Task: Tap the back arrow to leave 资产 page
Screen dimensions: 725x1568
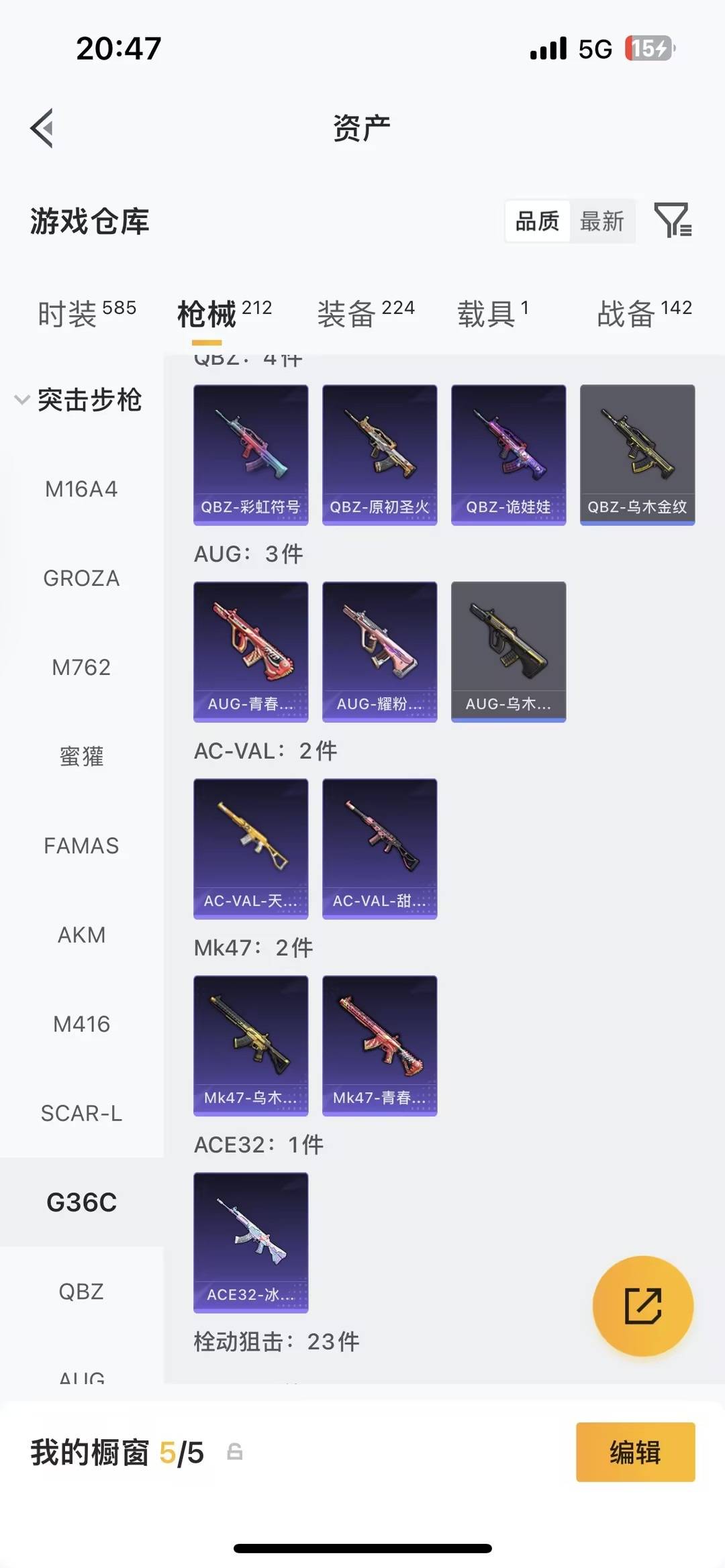Action: coord(42,129)
